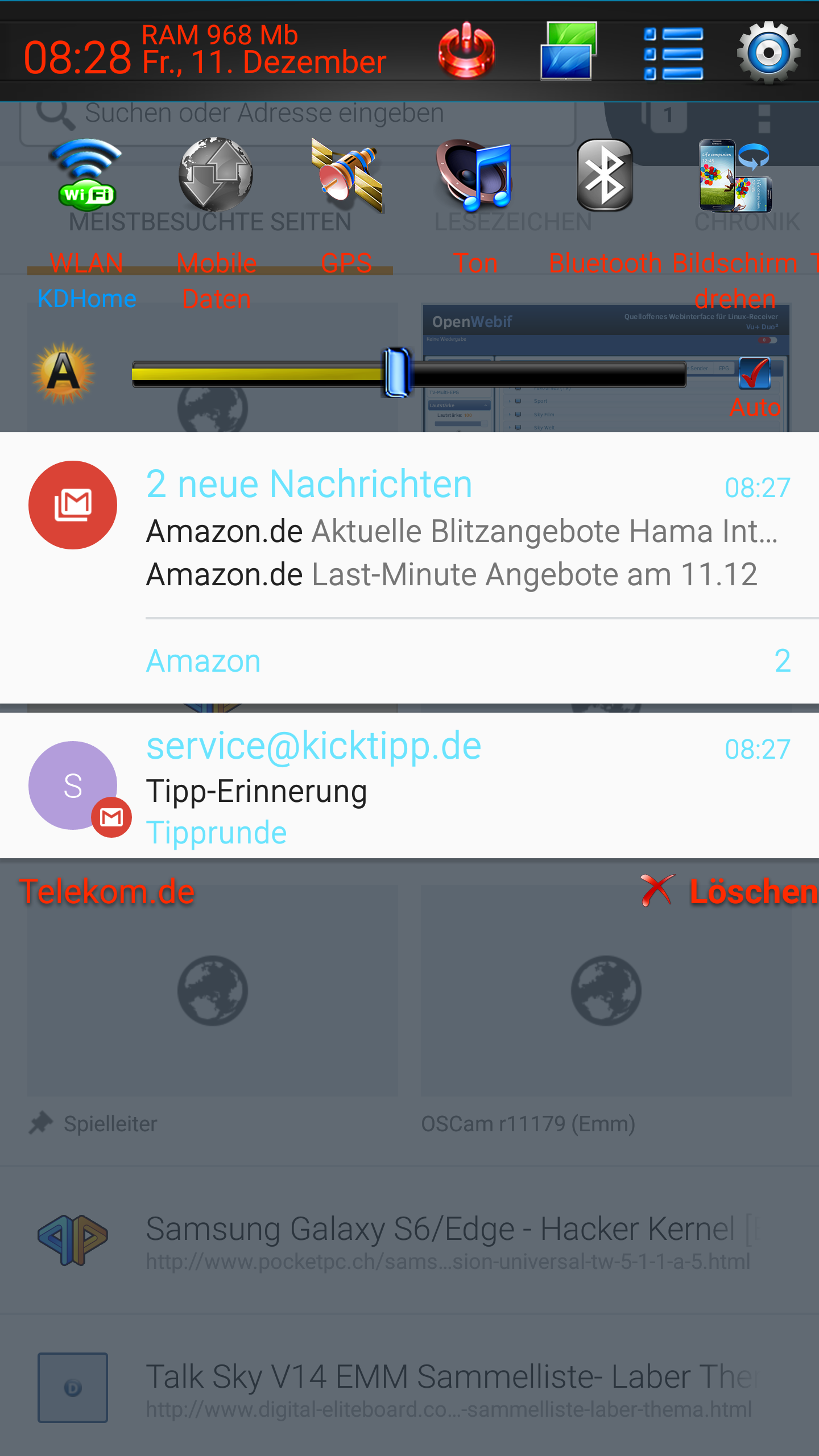The height and width of the screenshot is (1456, 819).
Task: Toggle WLAN with the WiFi icon
Action: 86,175
